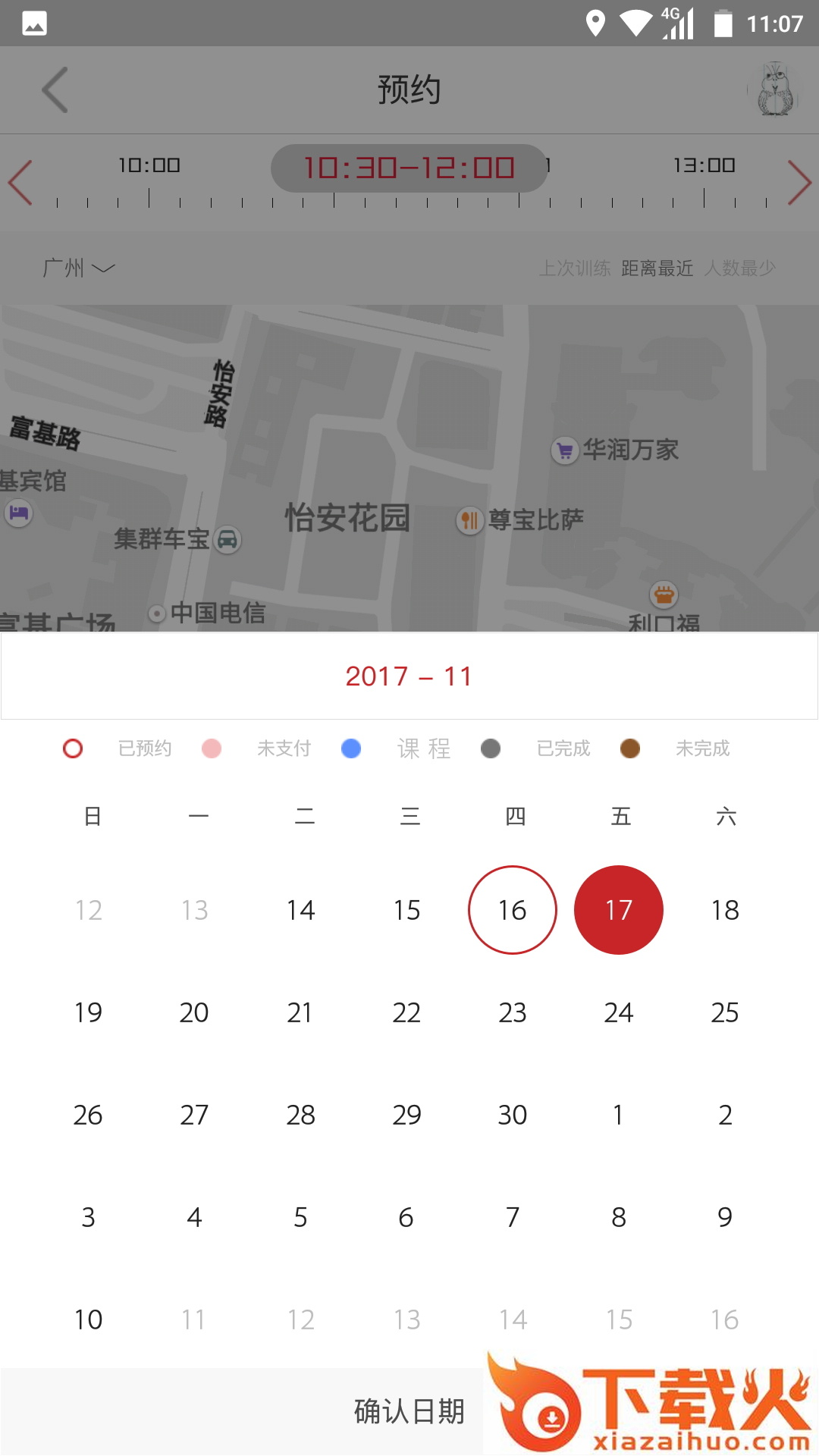Click the hotel icon near 基宾馆
The width and height of the screenshot is (819, 1456).
tap(19, 513)
